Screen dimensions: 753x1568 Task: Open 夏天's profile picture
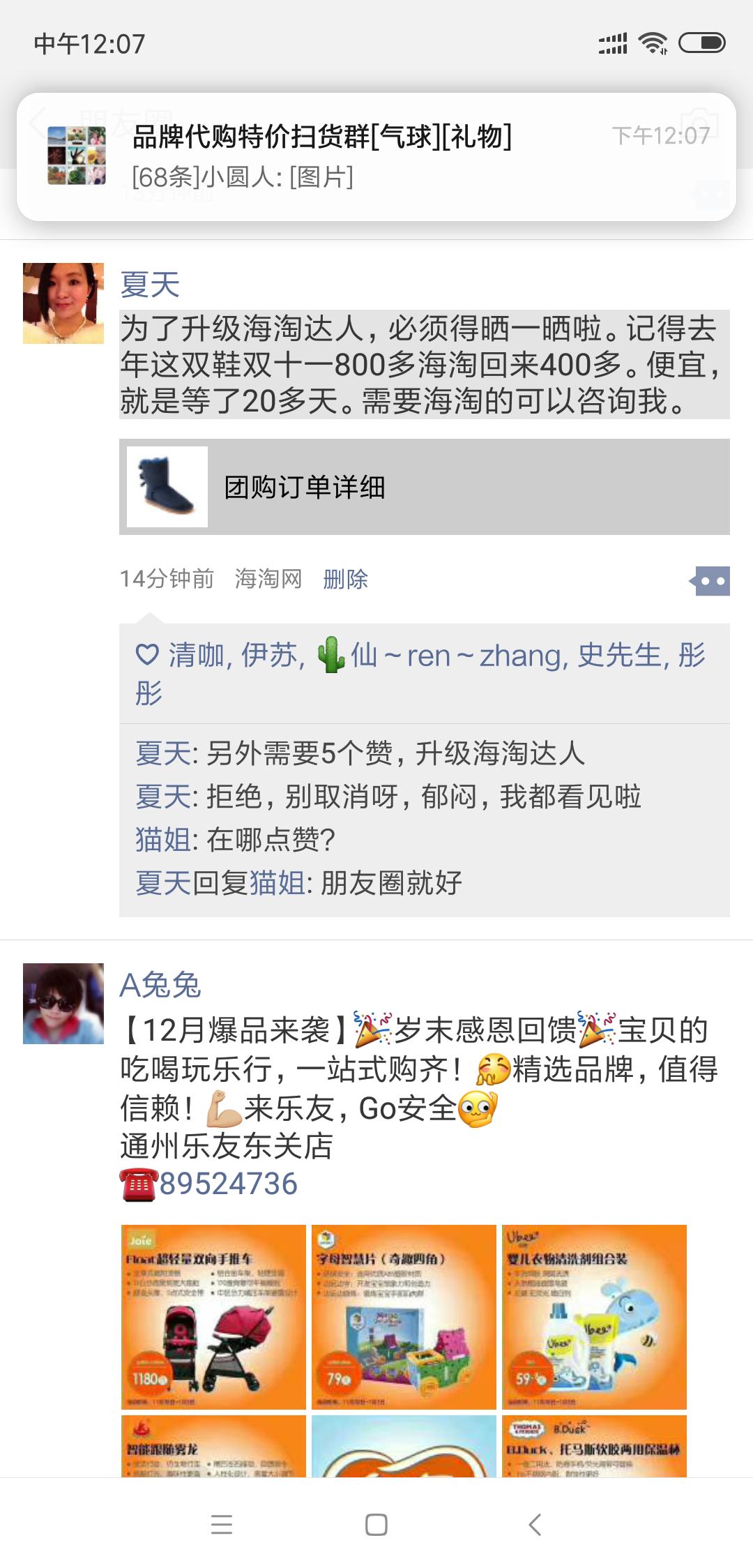pyautogui.click(x=63, y=303)
